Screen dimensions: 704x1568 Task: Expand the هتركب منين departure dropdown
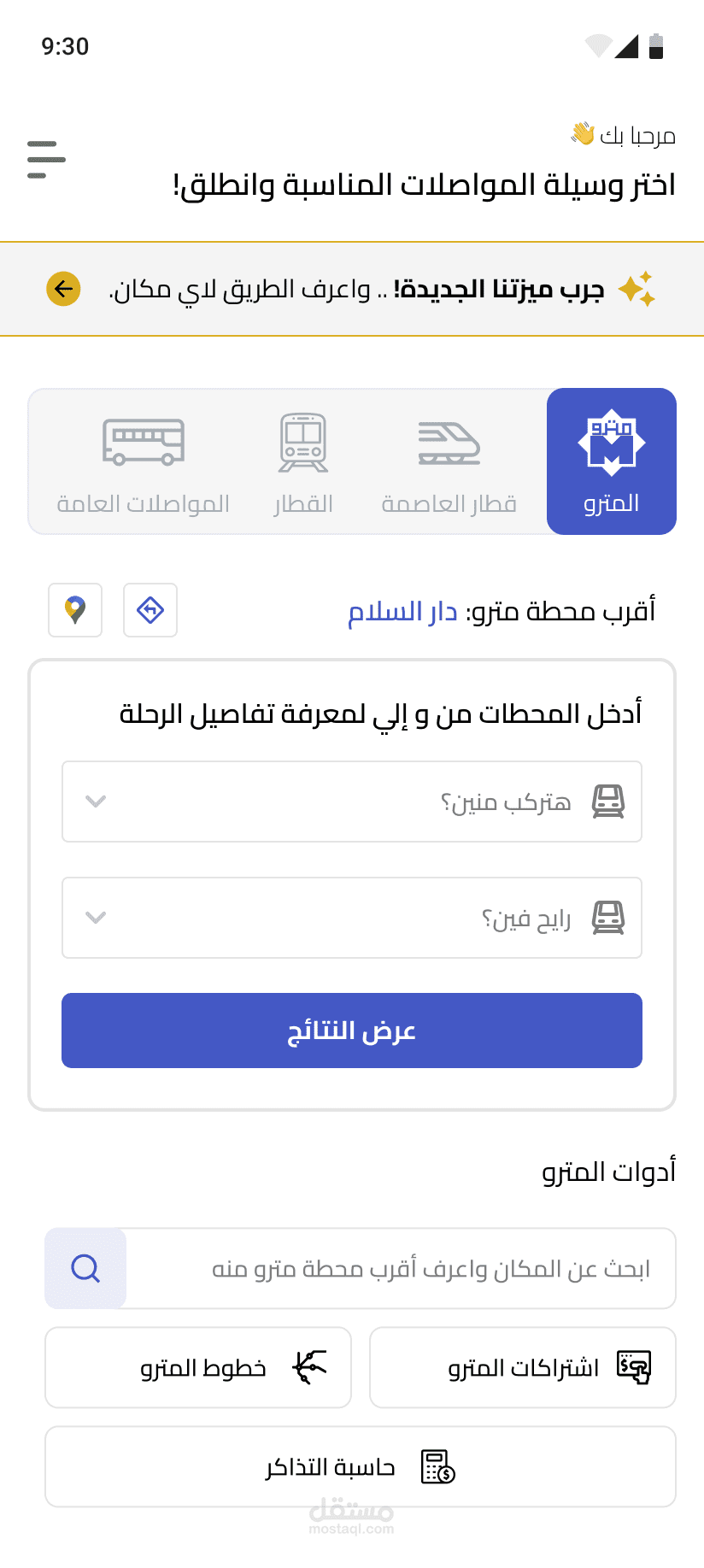tap(352, 802)
